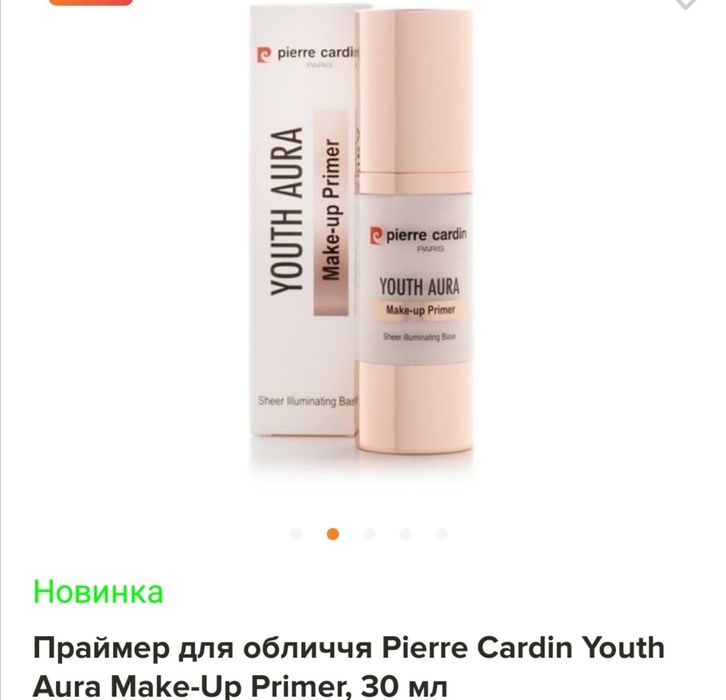726x700 pixels.
Task: Jump to the first image indicator dot
Action: (296, 534)
